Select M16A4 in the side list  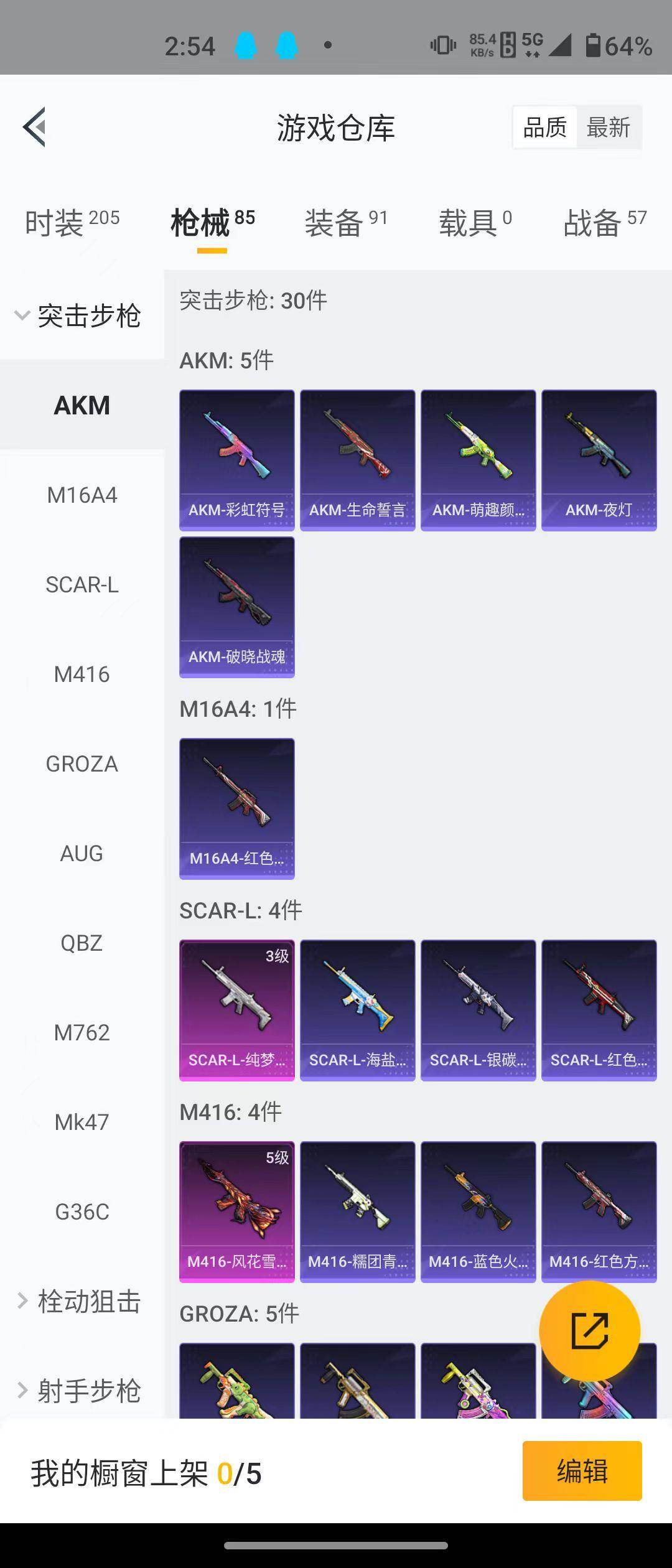pos(82,495)
